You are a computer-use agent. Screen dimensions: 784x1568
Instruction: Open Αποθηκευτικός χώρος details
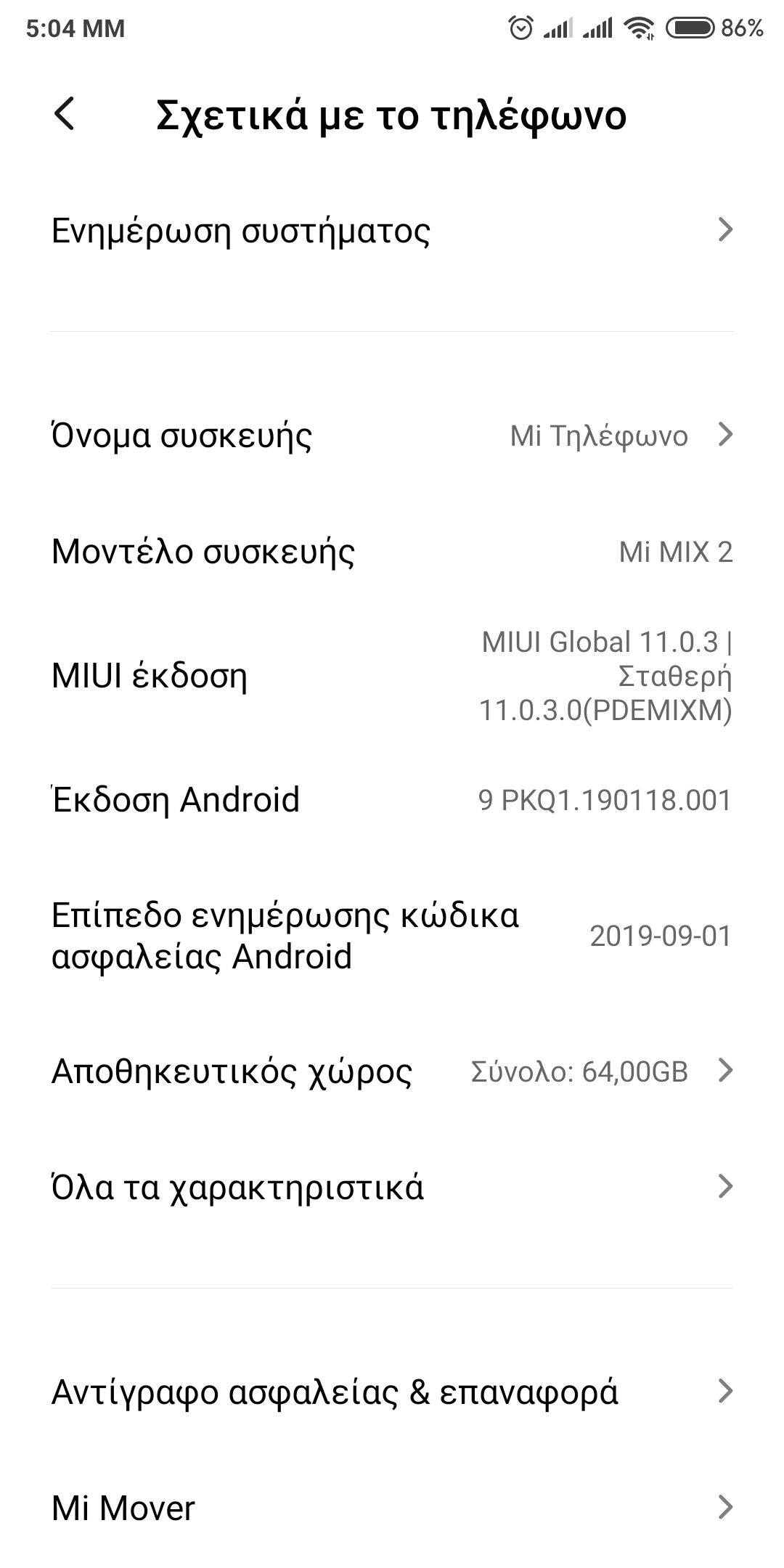(x=392, y=1071)
